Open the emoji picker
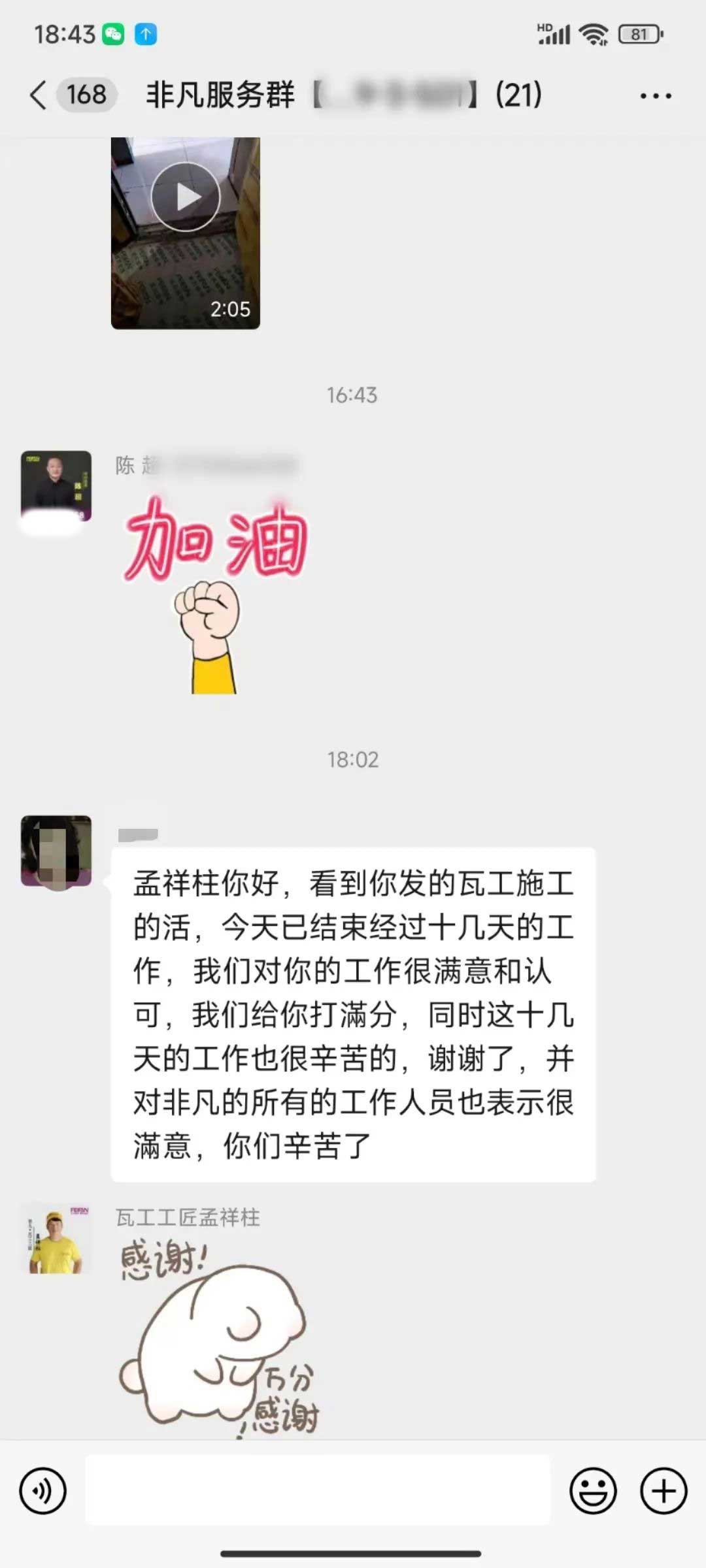This screenshot has width=706, height=1568. coord(593,1491)
